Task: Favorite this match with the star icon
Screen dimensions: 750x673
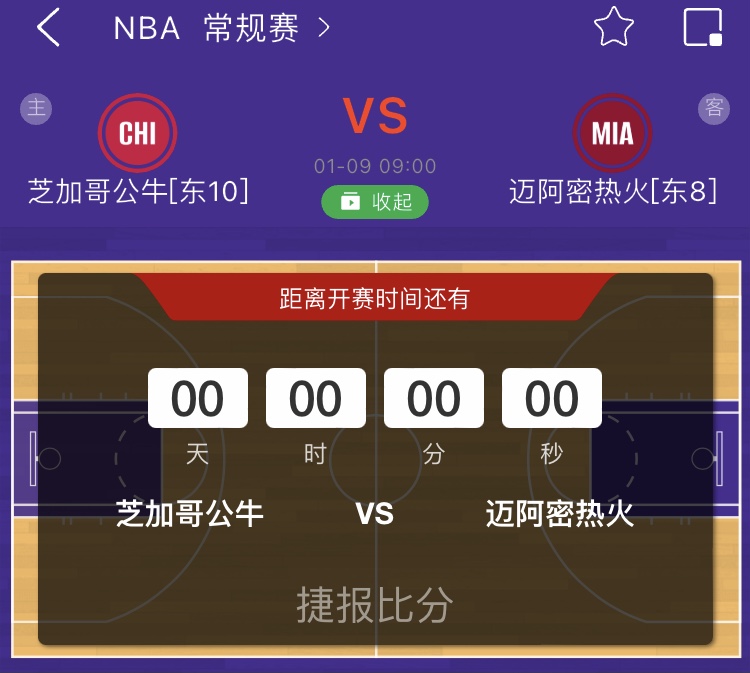Action: pos(613,28)
